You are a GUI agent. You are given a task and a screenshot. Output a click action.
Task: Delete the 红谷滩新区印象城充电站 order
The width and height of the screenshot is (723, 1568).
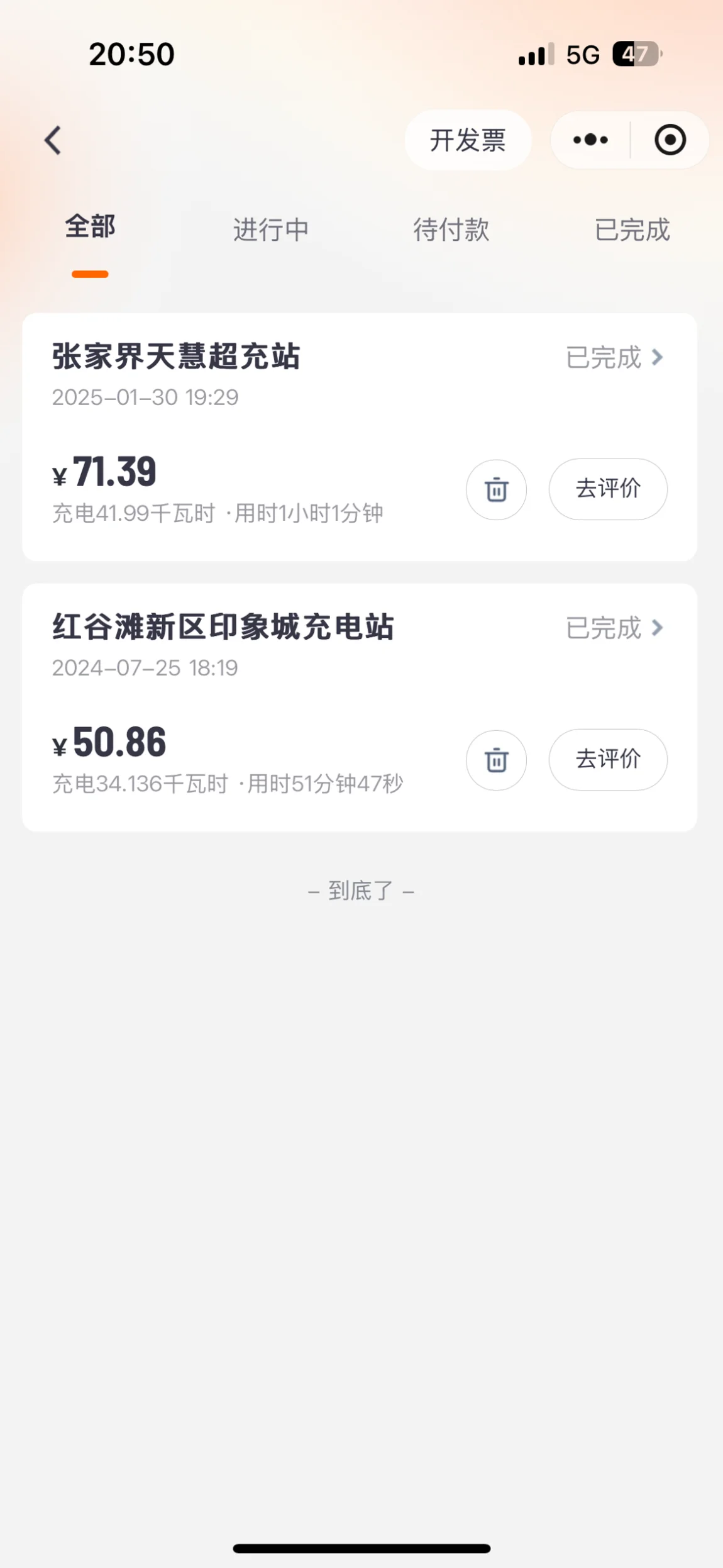coord(496,760)
